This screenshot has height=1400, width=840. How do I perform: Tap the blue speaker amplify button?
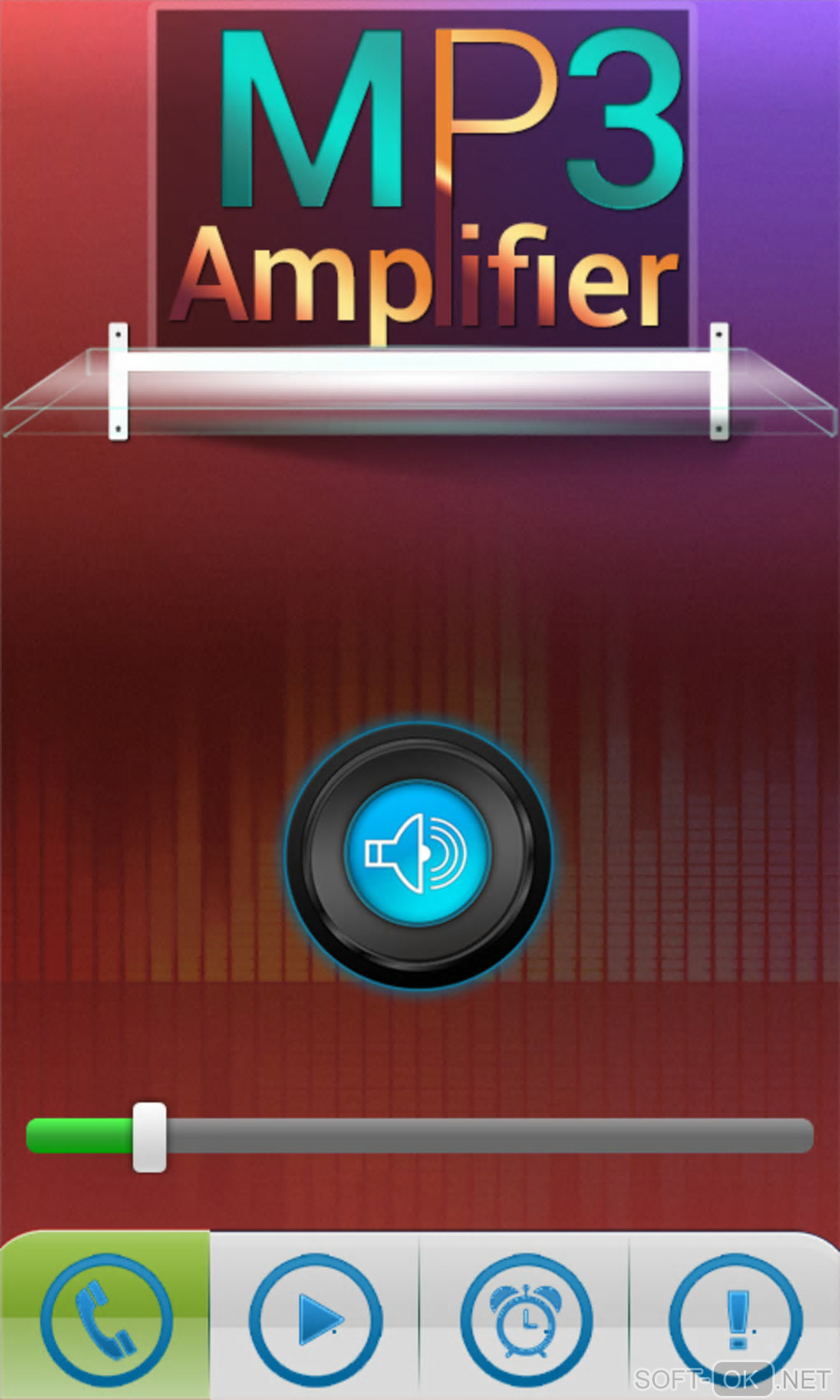pyautogui.click(x=418, y=854)
